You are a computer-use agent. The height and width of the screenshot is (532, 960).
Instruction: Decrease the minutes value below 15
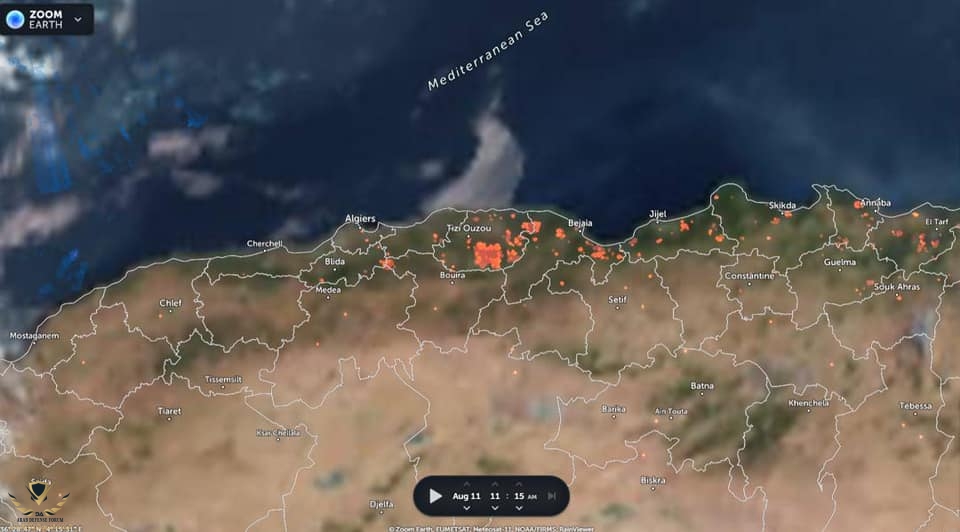coord(519,508)
